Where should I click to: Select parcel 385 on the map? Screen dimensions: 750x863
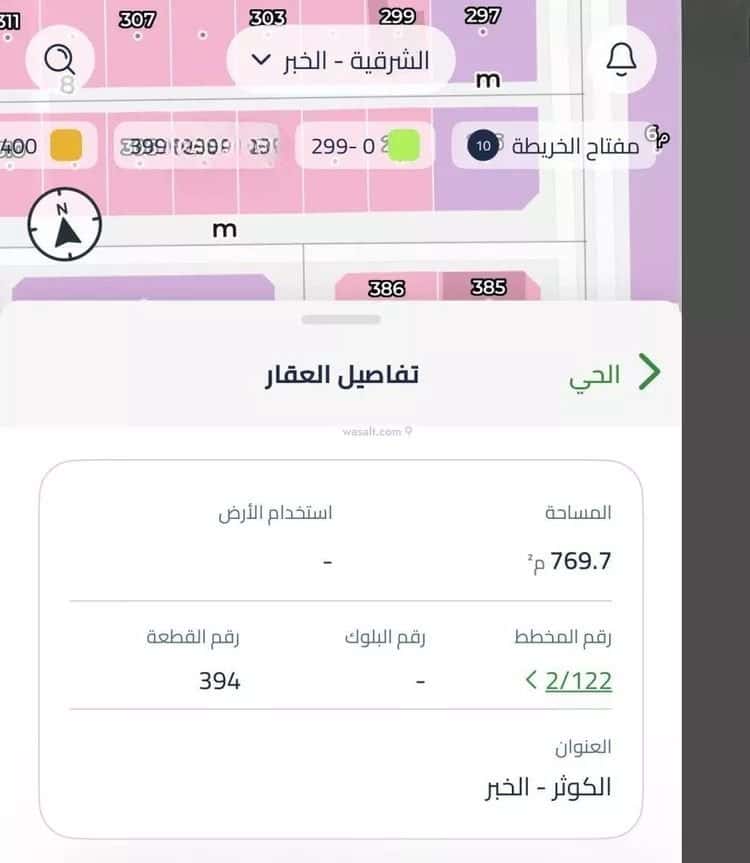click(x=488, y=288)
